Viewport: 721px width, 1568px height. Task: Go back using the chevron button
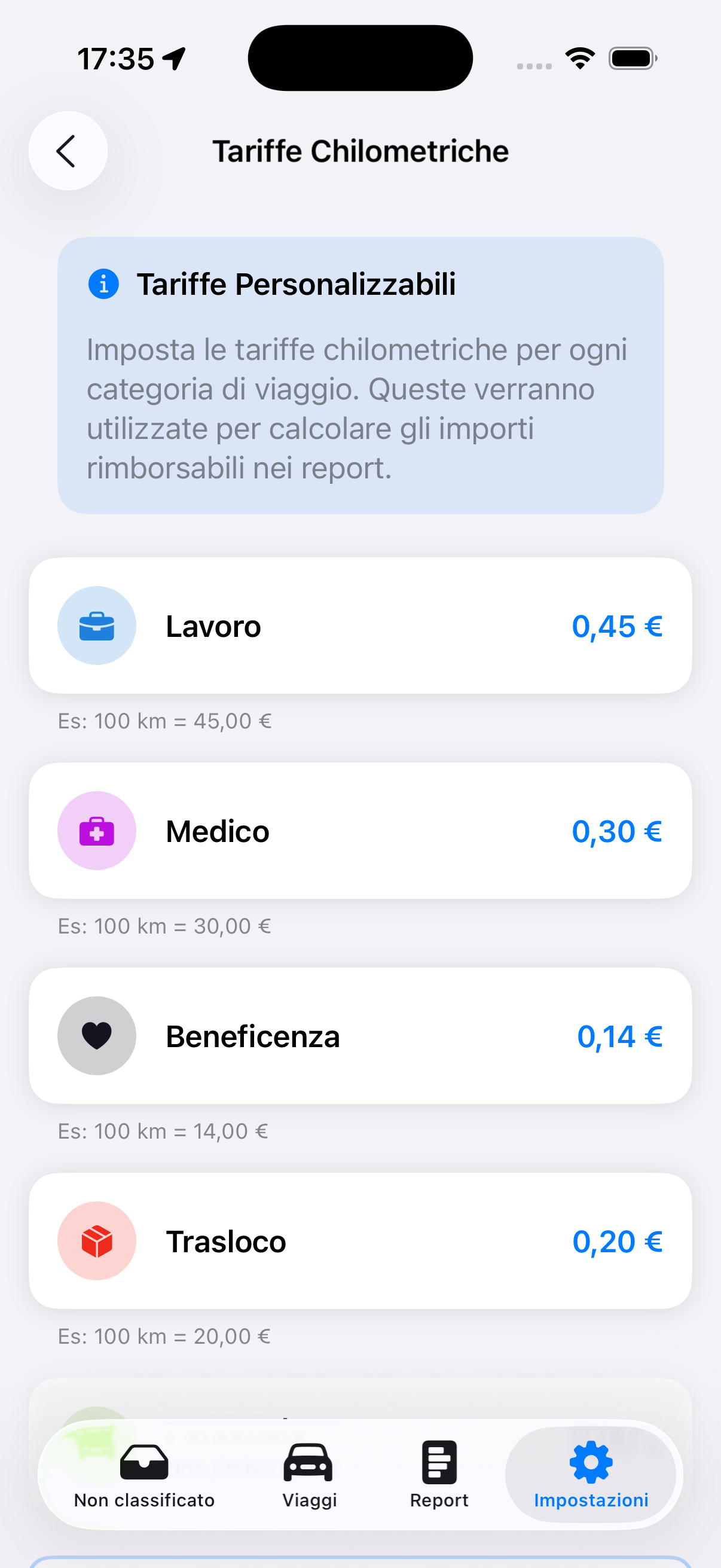tap(67, 150)
